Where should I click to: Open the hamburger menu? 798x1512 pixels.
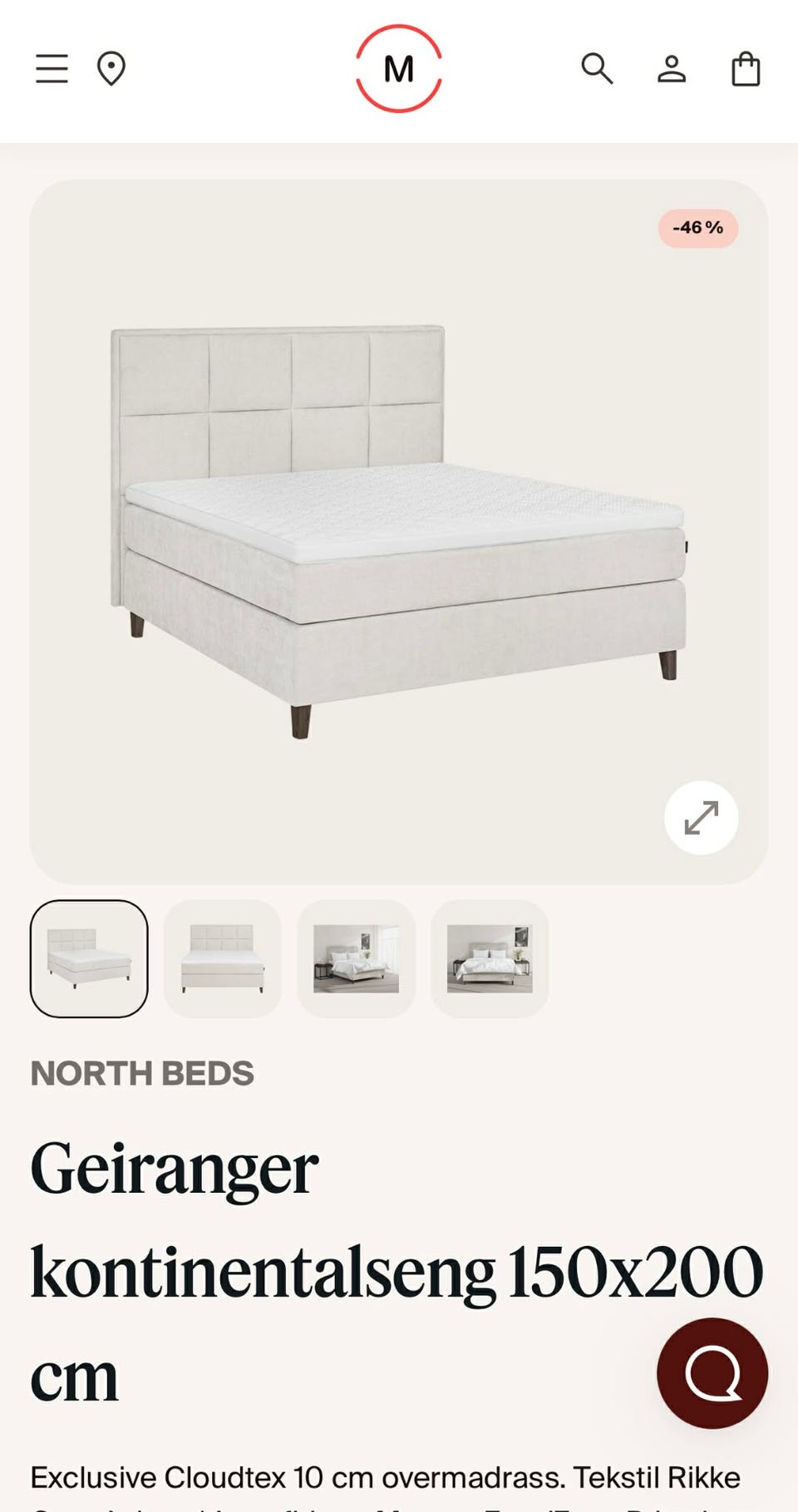52,69
